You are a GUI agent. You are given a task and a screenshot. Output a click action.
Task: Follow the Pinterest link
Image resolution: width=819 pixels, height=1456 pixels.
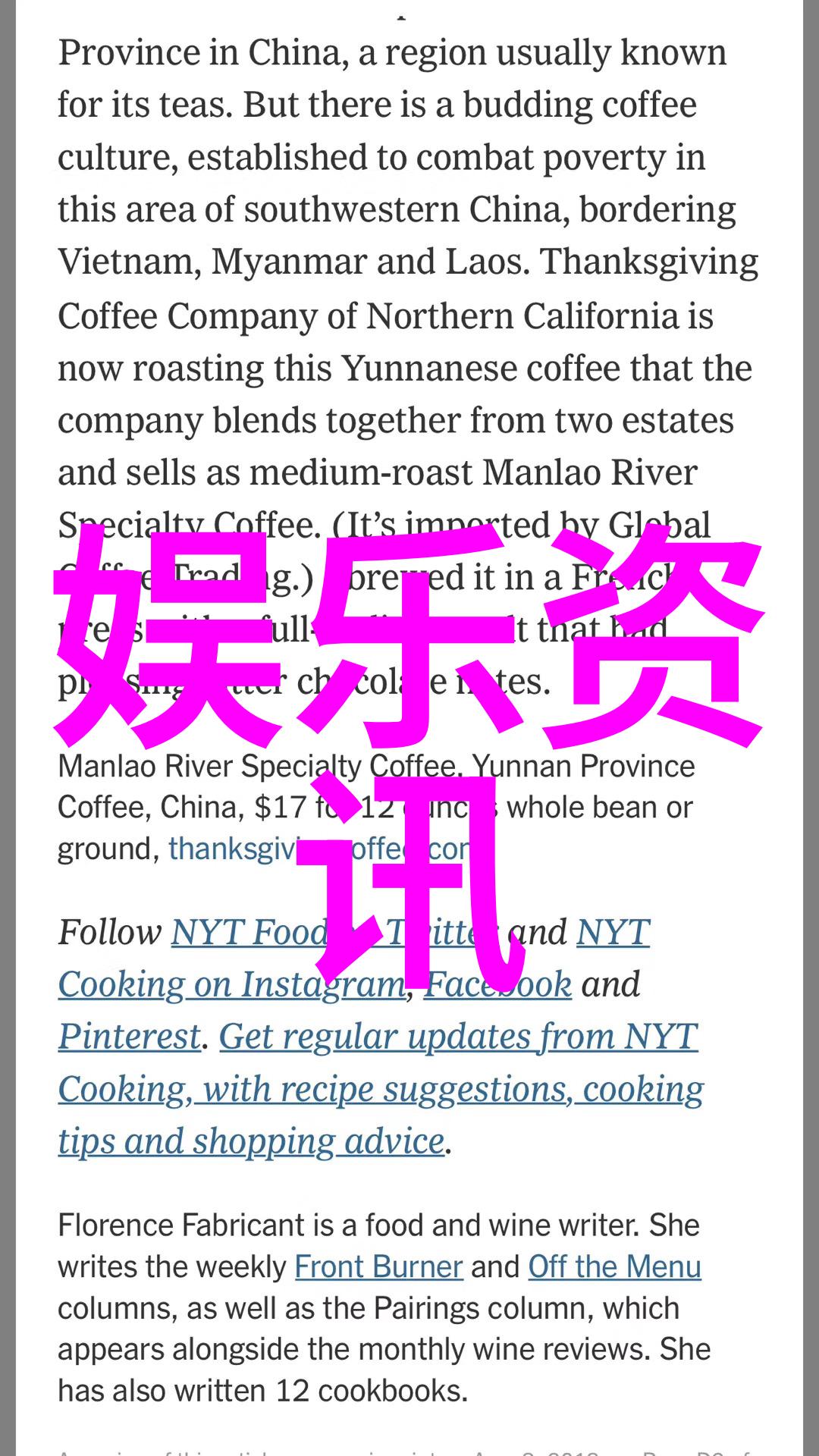click(130, 1037)
